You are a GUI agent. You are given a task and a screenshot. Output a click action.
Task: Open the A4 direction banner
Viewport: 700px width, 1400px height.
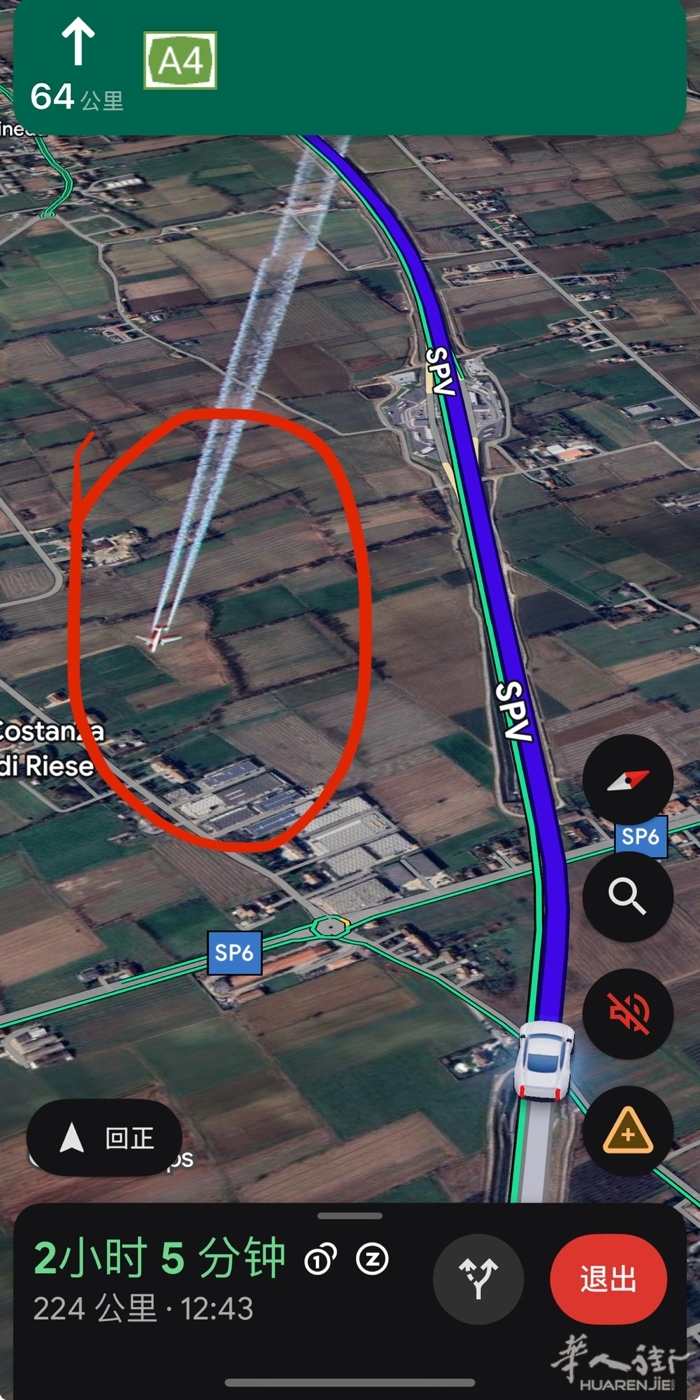(x=350, y=65)
